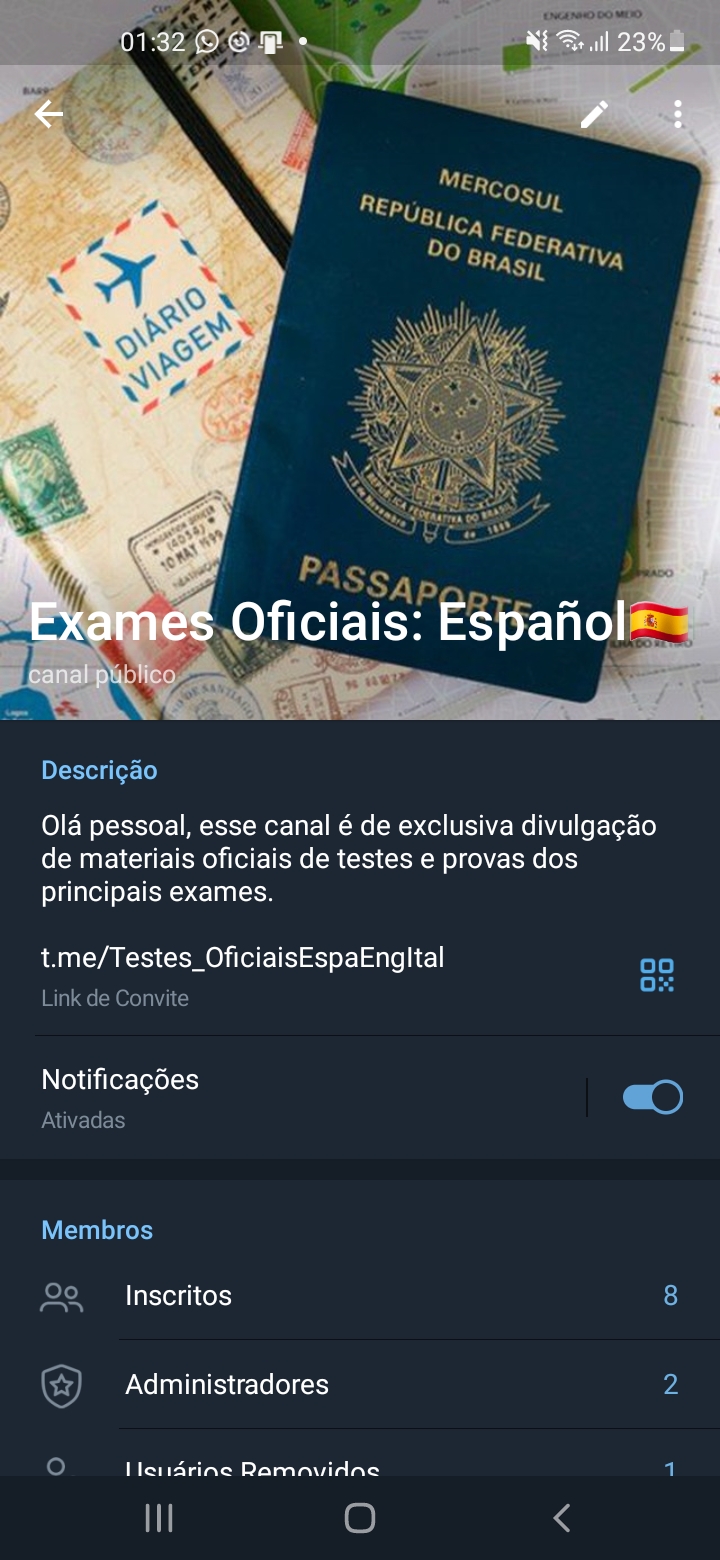Go to the home screen
720x1560 pixels.
(360, 1518)
